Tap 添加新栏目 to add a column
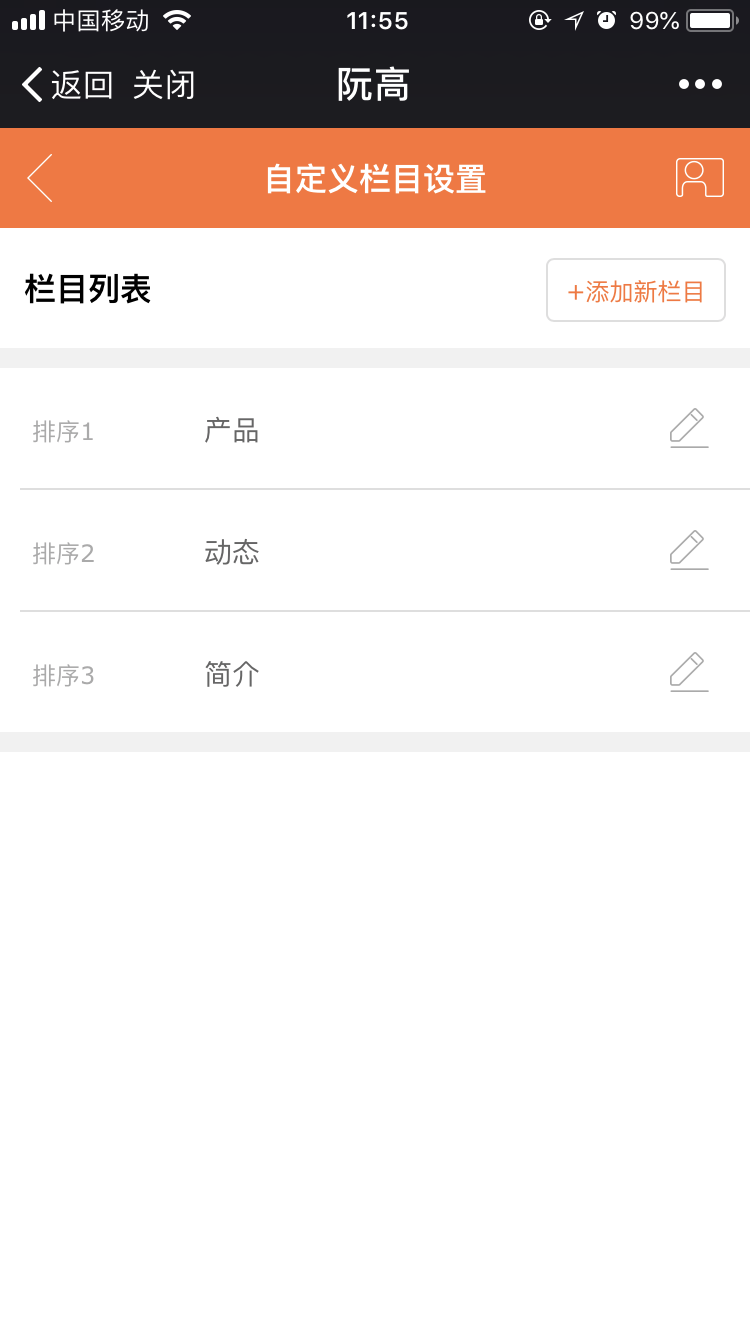The height and width of the screenshot is (1334, 750). pos(635,291)
